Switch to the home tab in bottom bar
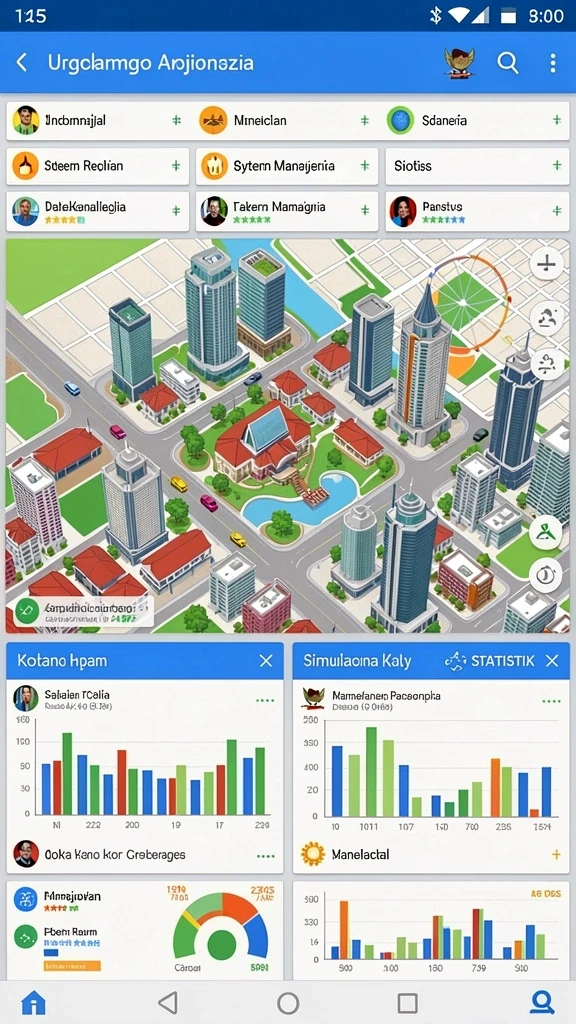This screenshot has height=1024, width=576. [33, 1002]
